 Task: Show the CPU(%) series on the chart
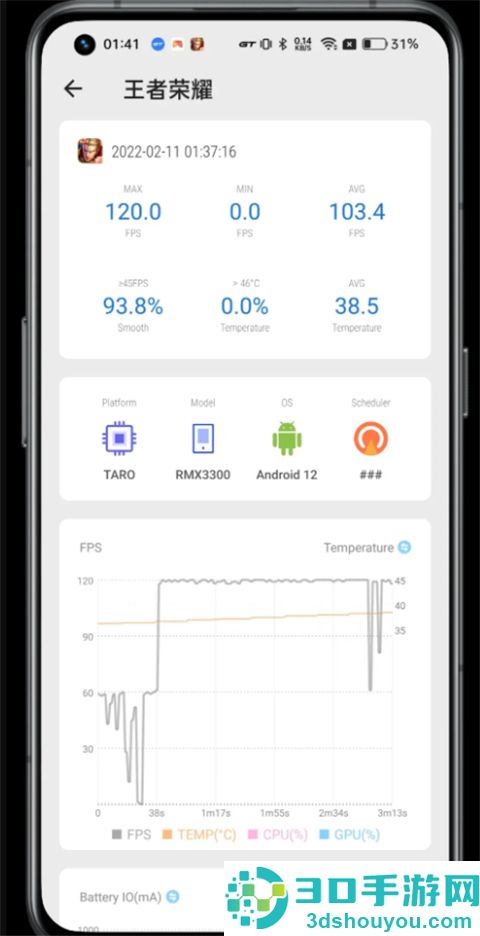pos(278,834)
